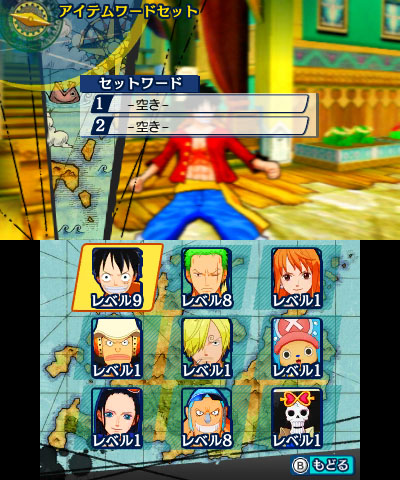Select Luffy's level 9 portrait
400x480 pixels.
click(x=117, y=278)
